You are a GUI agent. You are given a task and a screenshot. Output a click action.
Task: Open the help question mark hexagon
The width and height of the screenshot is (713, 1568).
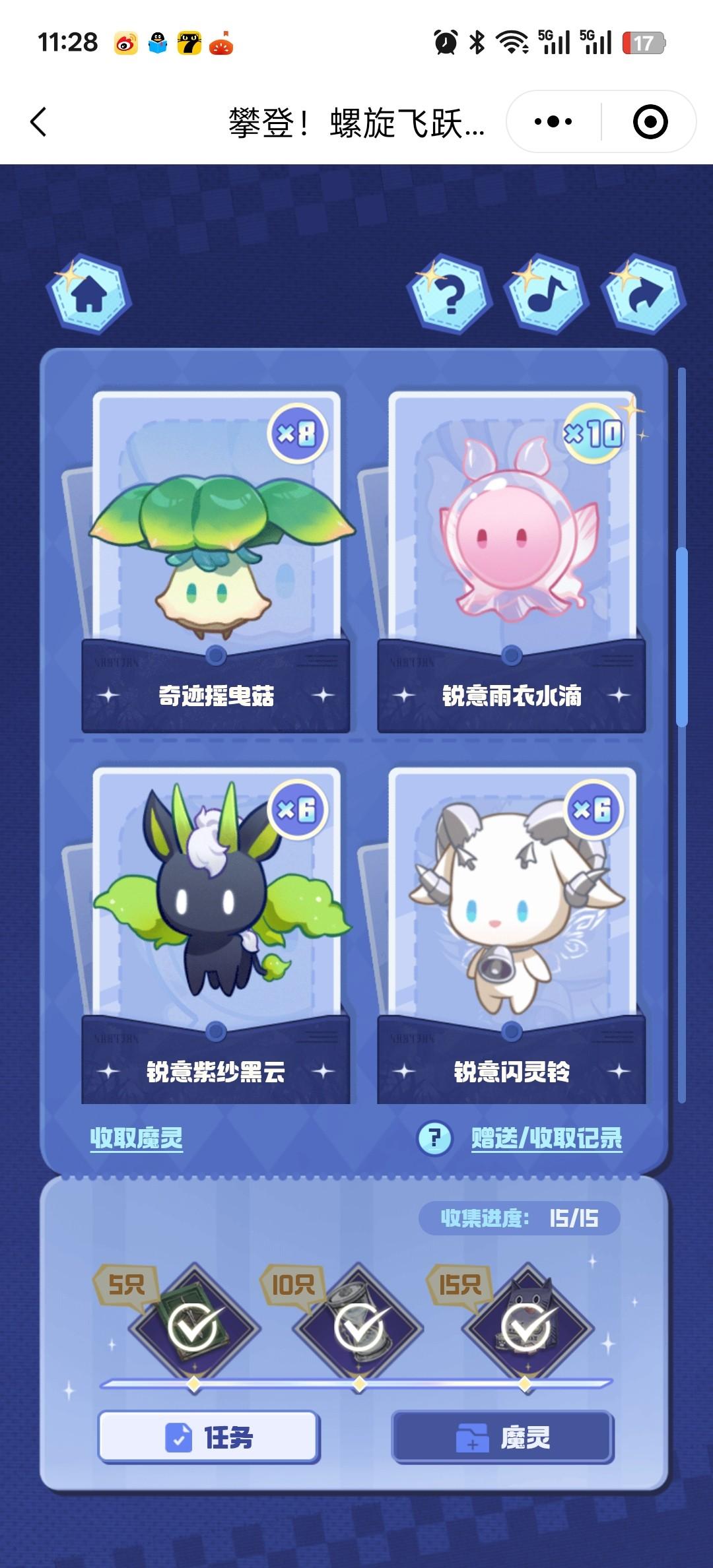point(450,294)
